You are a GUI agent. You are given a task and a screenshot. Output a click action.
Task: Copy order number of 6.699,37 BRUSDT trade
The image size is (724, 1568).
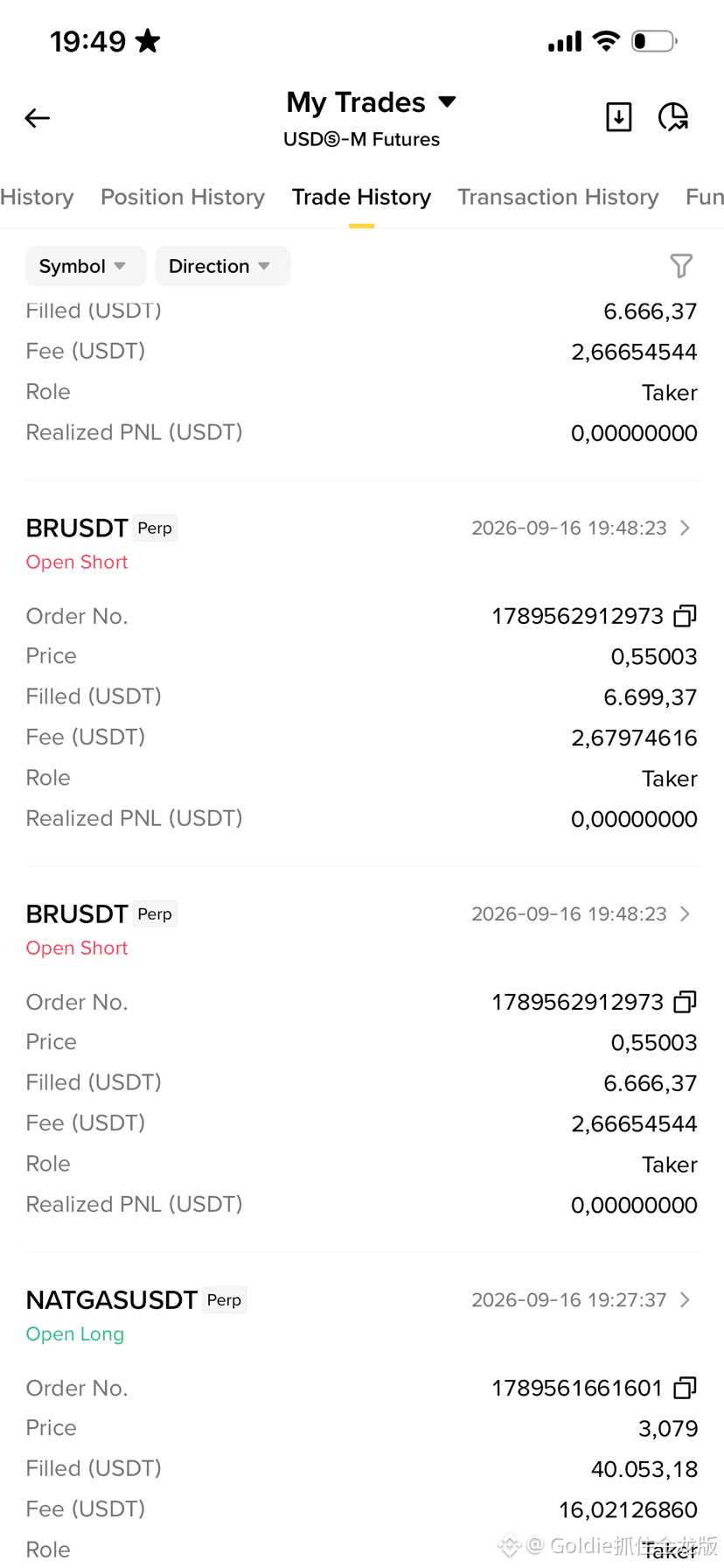click(x=686, y=616)
